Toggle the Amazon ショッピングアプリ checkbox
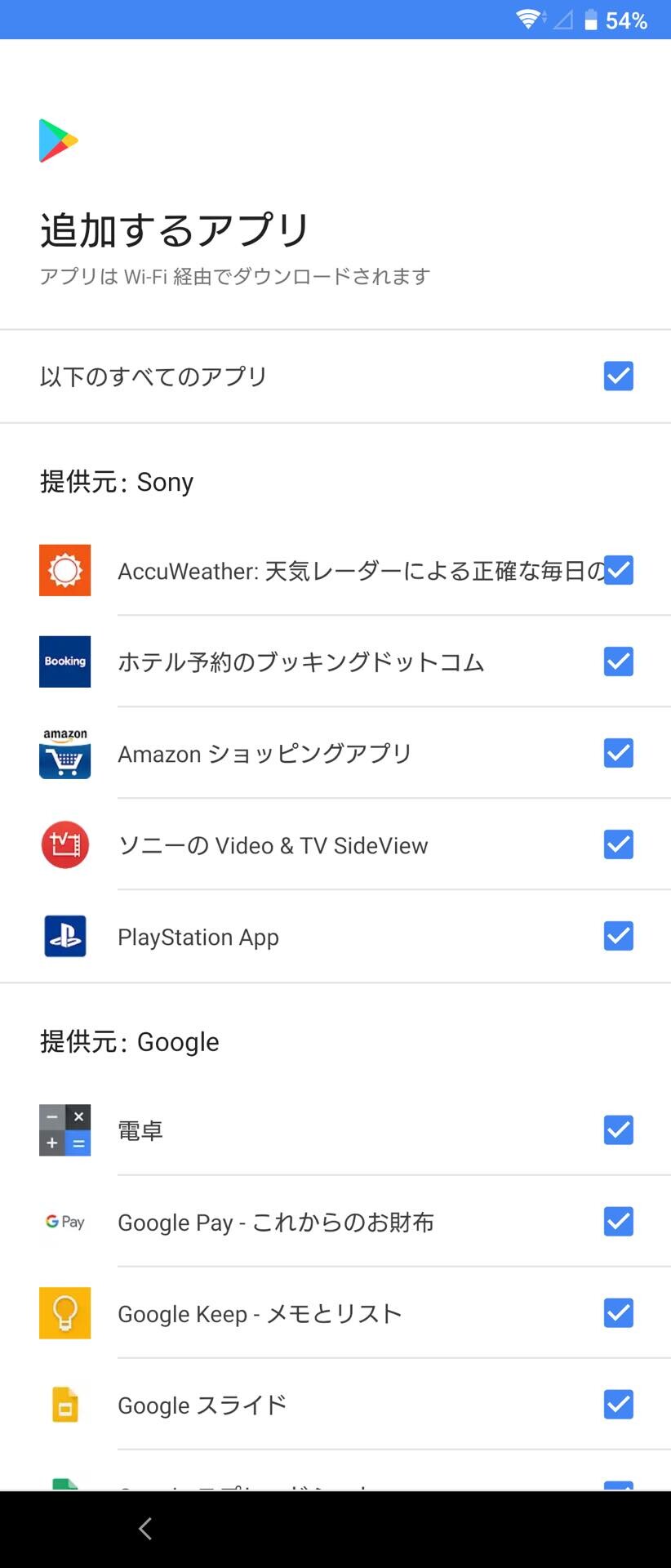Image resolution: width=671 pixels, height=1568 pixels. 618,753
